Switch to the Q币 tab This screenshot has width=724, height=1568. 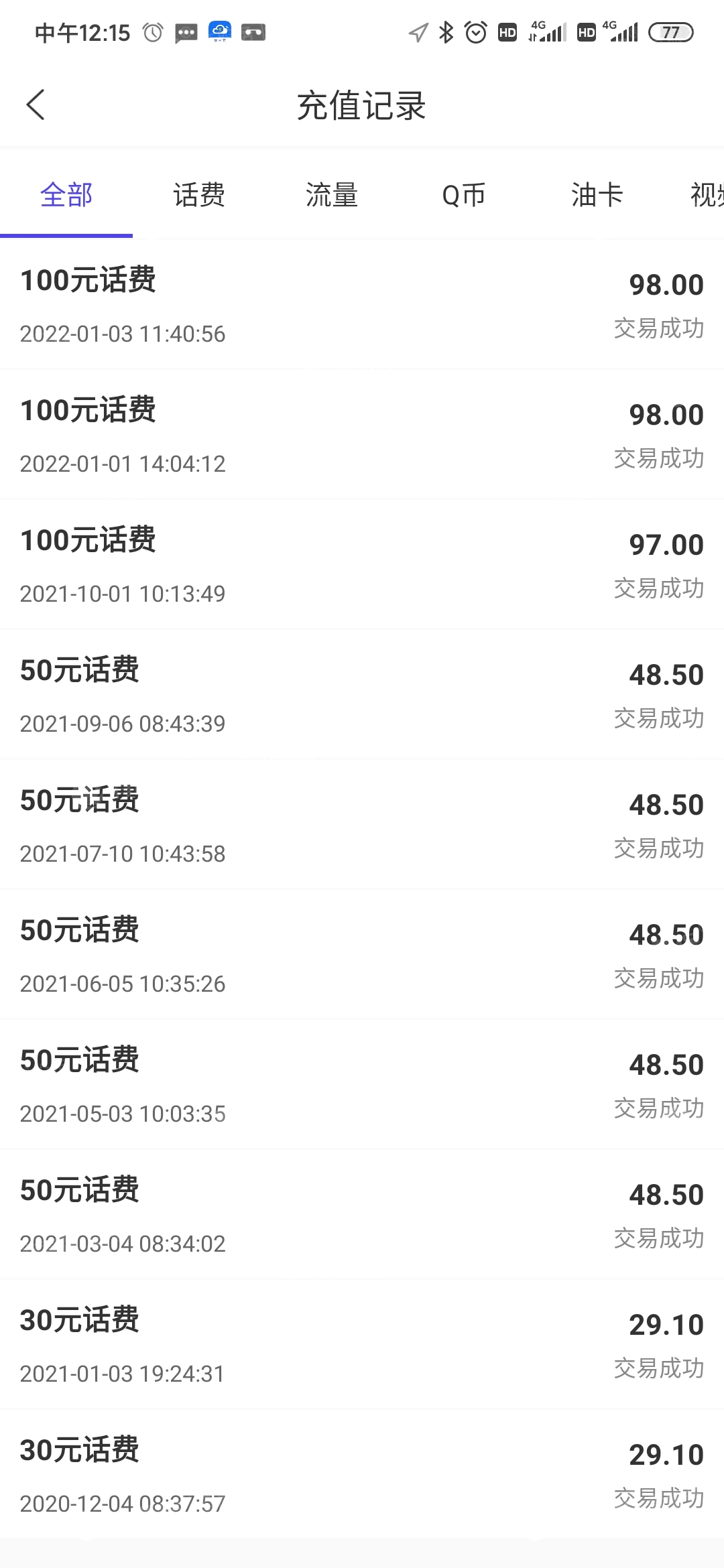tap(463, 195)
